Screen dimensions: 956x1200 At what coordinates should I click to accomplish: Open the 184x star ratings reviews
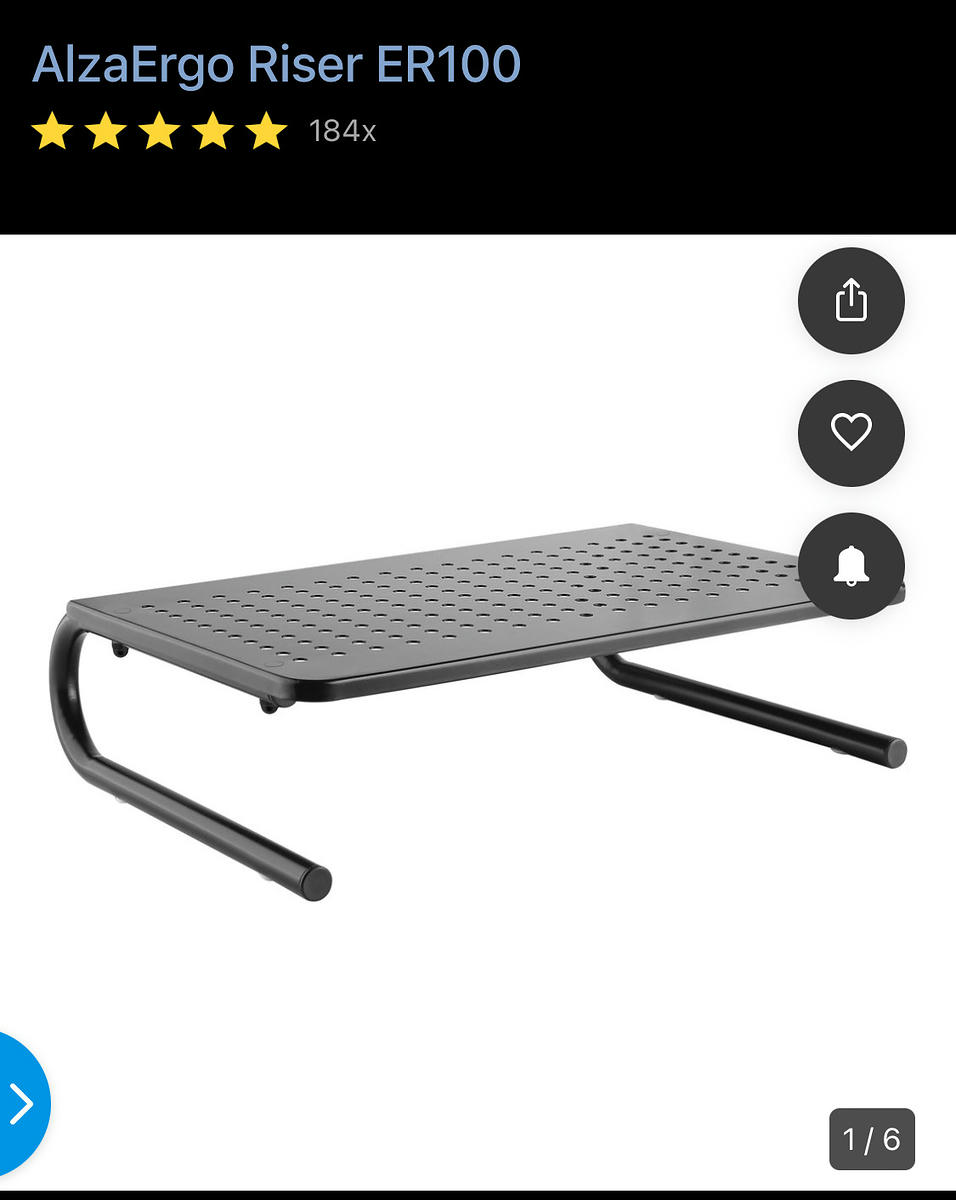pyautogui.click(x=205, y=131)
